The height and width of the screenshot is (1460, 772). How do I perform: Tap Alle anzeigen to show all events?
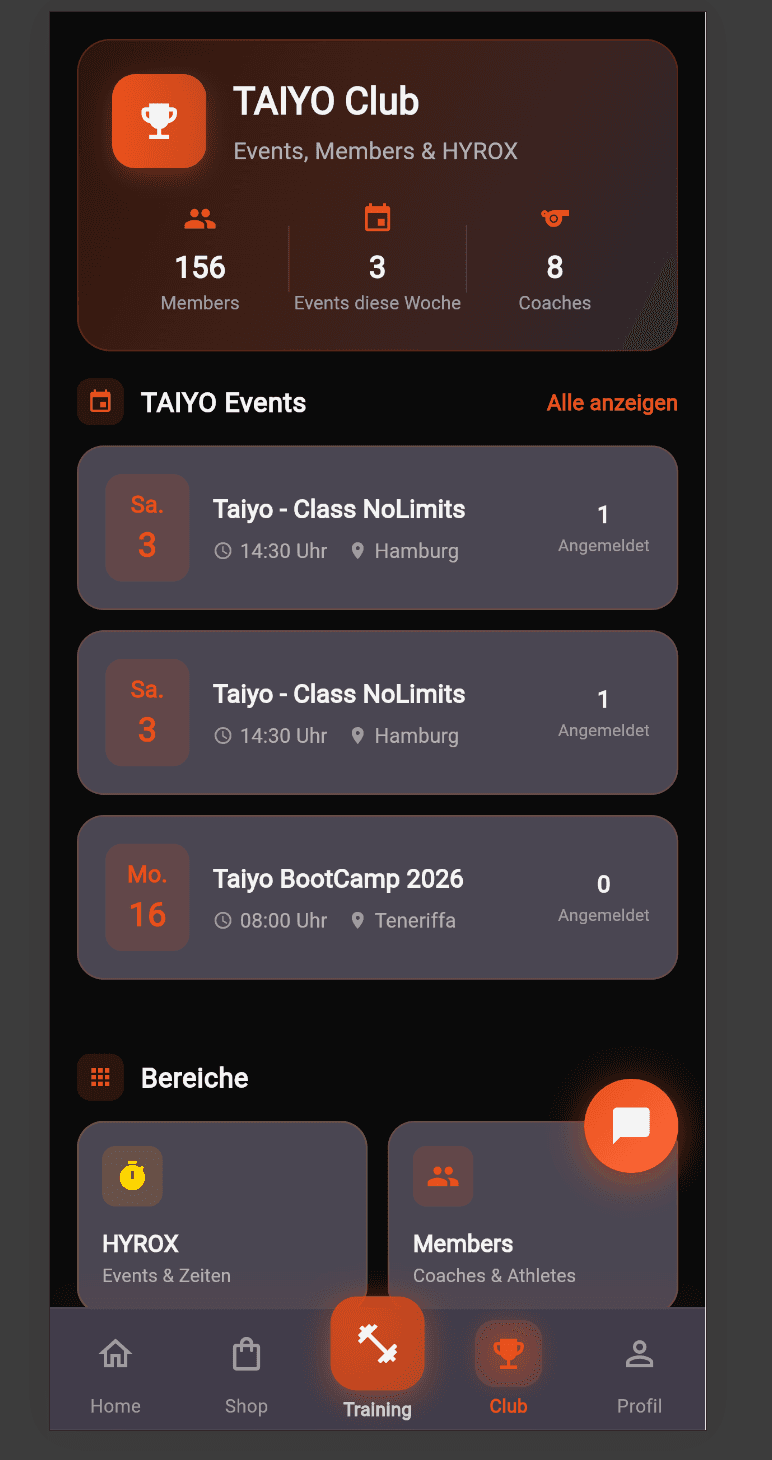tap(611, 402)
